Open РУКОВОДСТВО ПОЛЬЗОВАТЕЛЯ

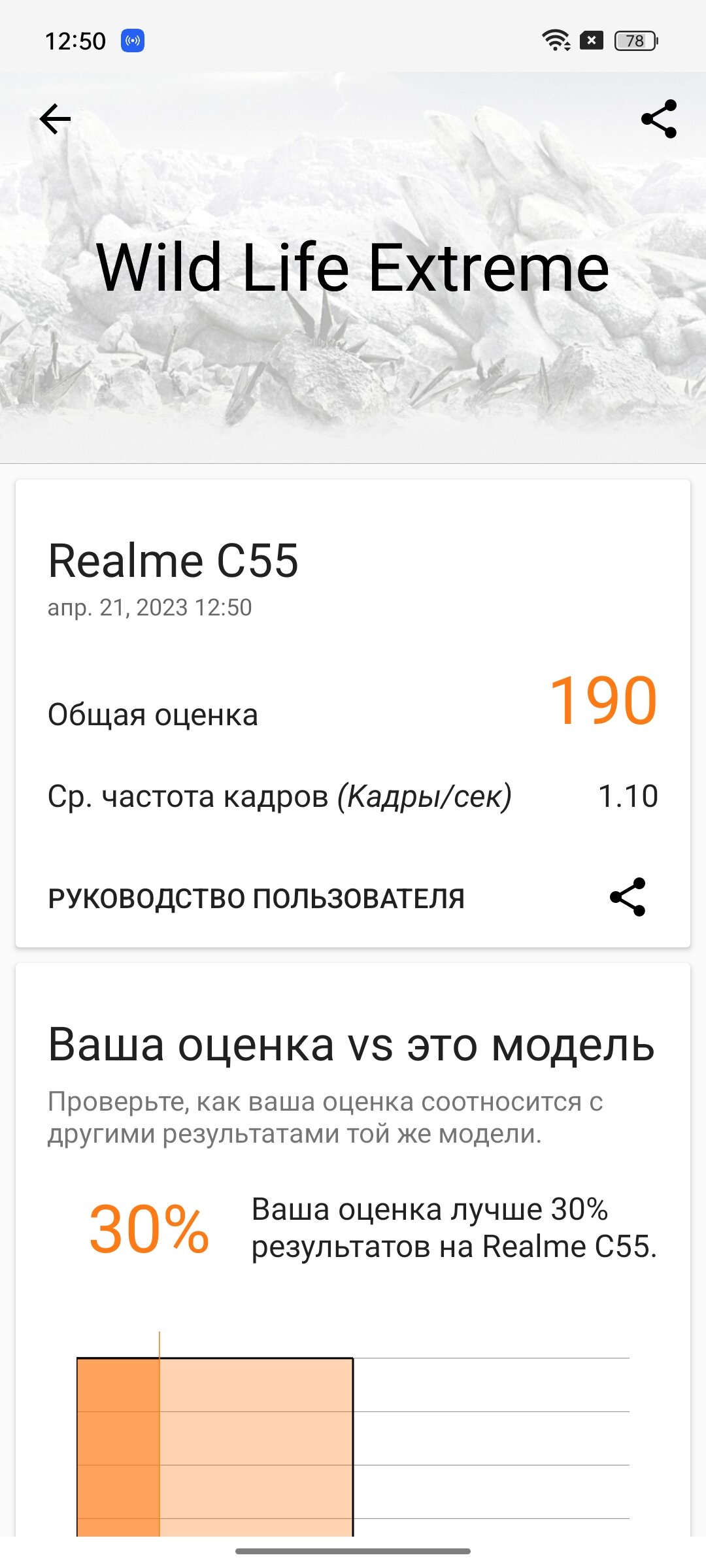256,898
